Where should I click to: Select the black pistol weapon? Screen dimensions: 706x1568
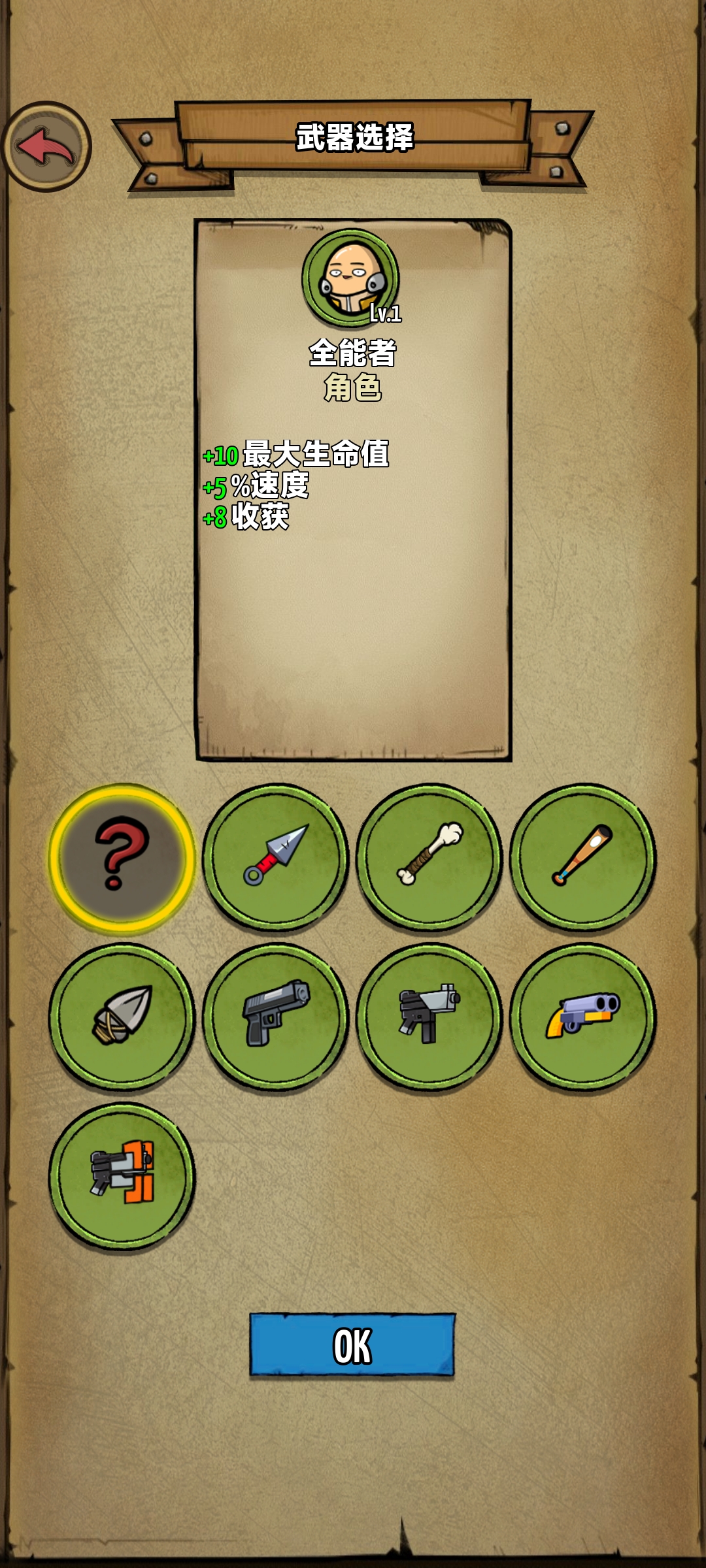(275, 1017)
